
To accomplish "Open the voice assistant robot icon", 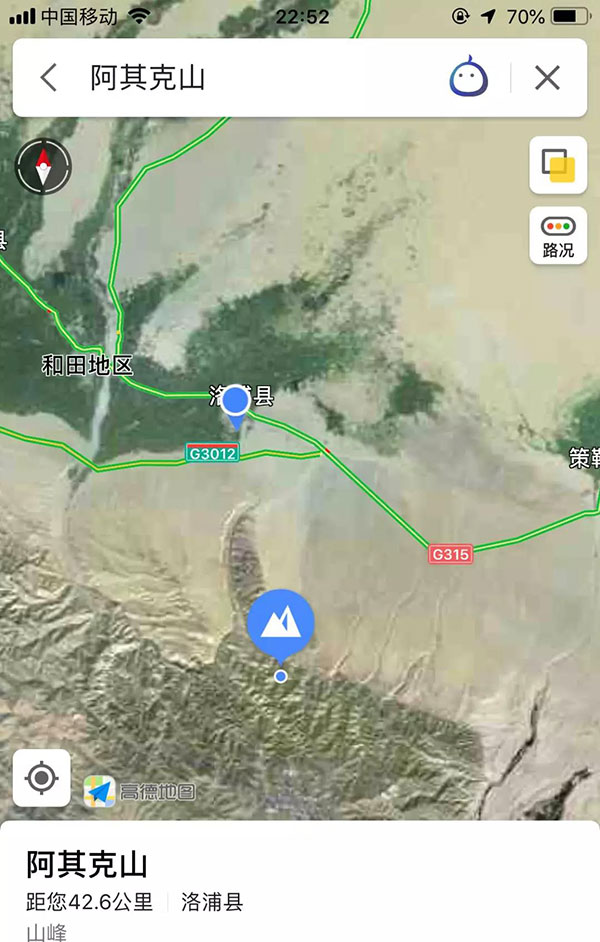I will [467, 78].
